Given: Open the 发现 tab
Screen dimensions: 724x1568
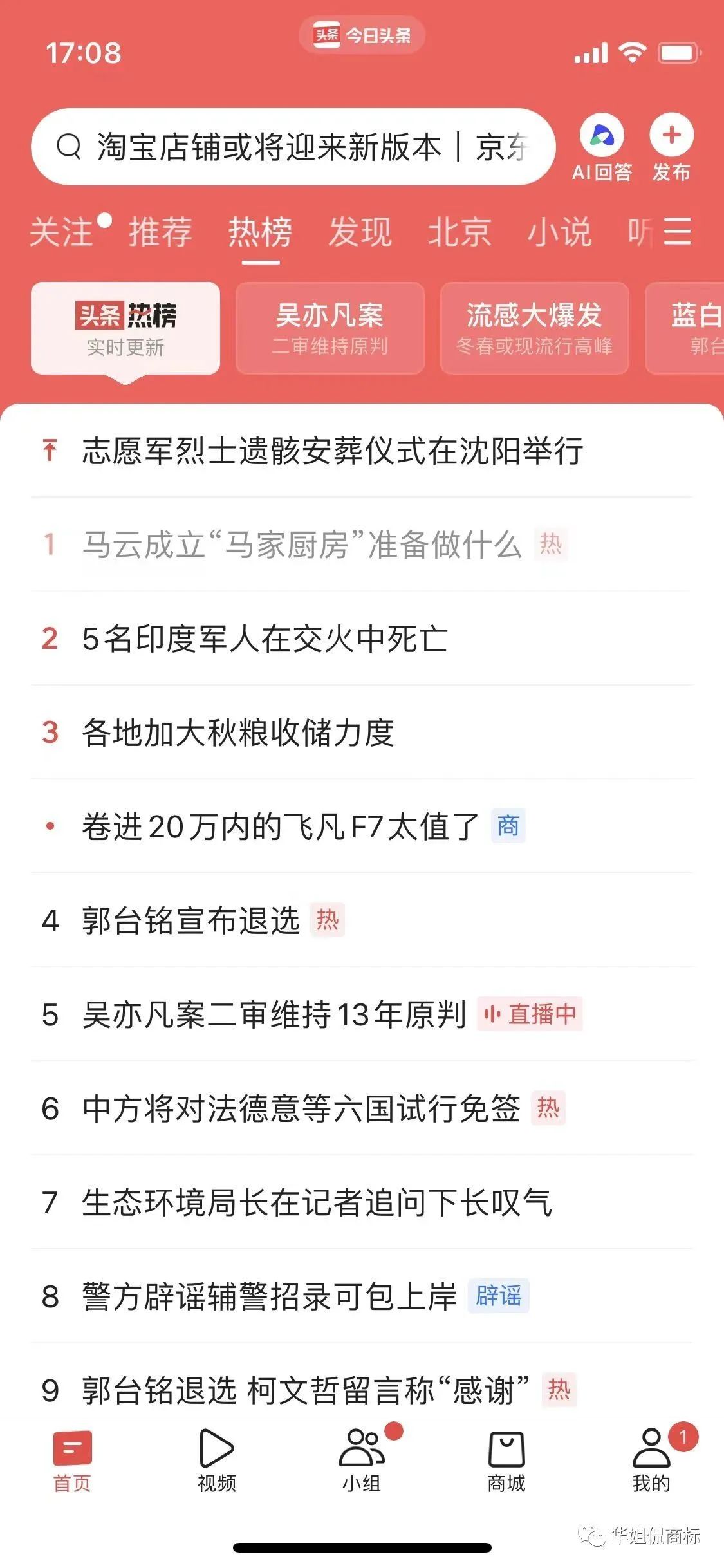Looking at the screenshot, I should [360, 232].
